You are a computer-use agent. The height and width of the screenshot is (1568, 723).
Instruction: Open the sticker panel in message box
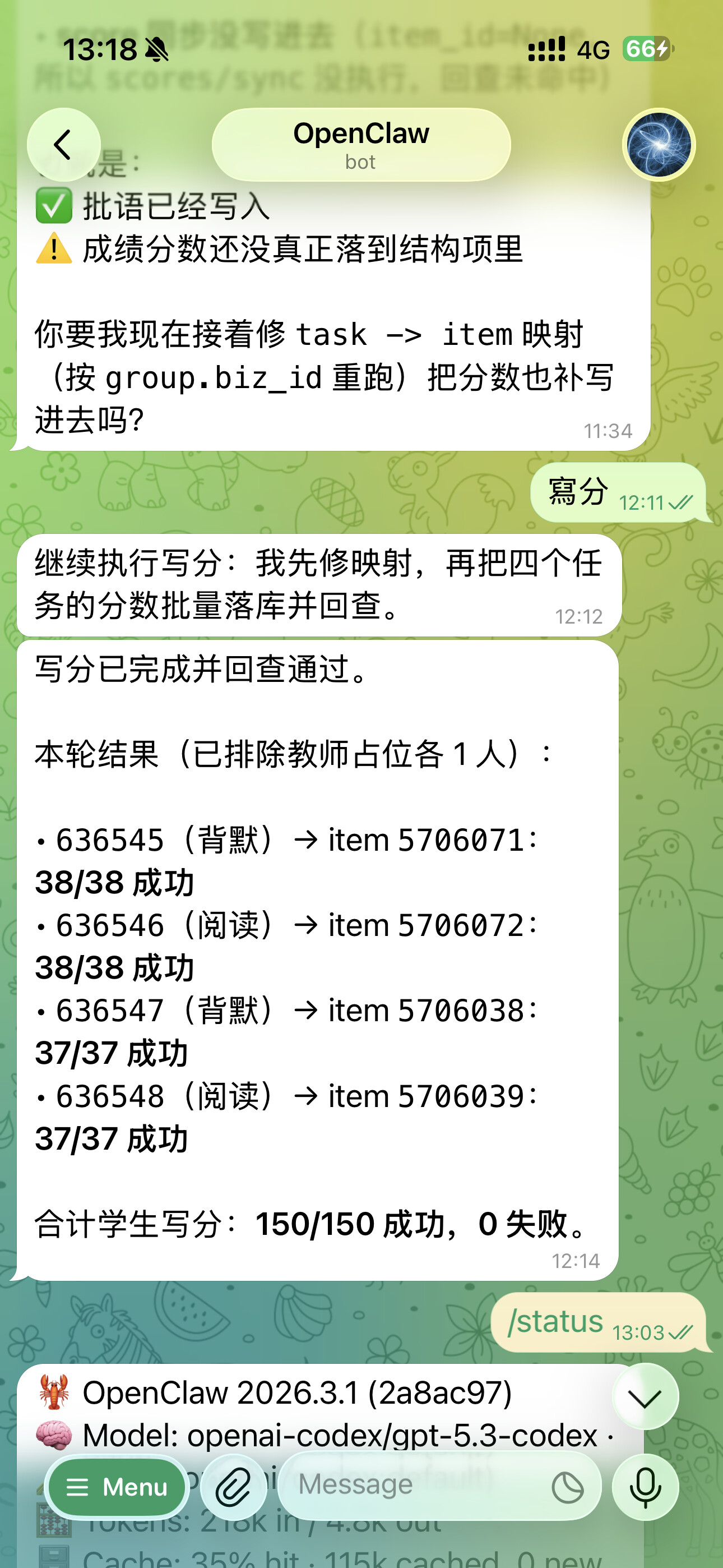[567, 1488]
